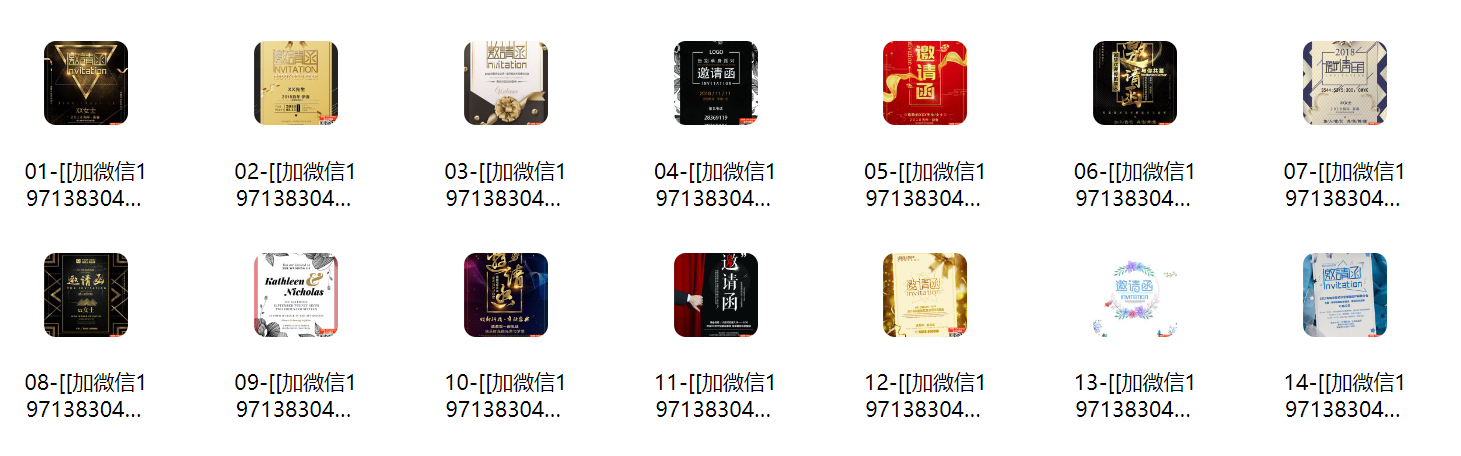This screenshot has width=1461, height=456.
Task: Open file 08 art deco invitation
Action: click(86, 295)
